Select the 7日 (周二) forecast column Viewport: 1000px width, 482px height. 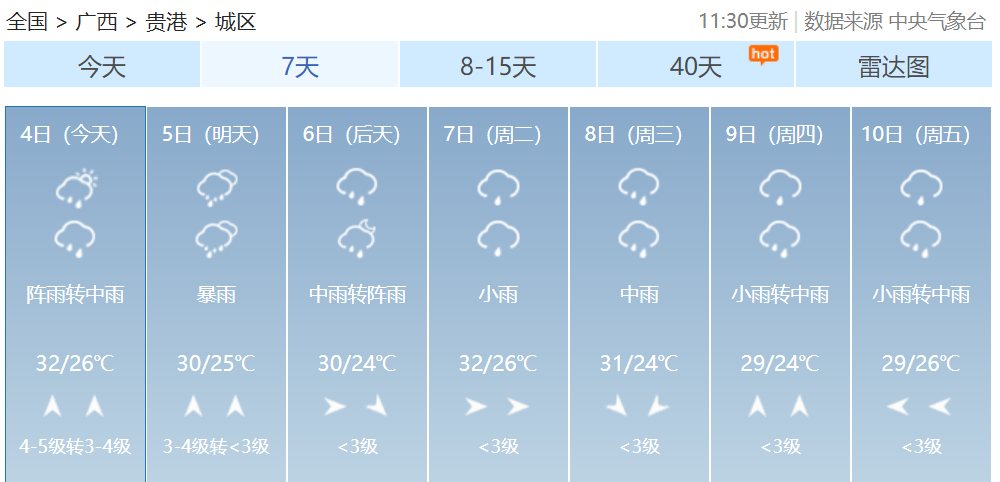498,290
